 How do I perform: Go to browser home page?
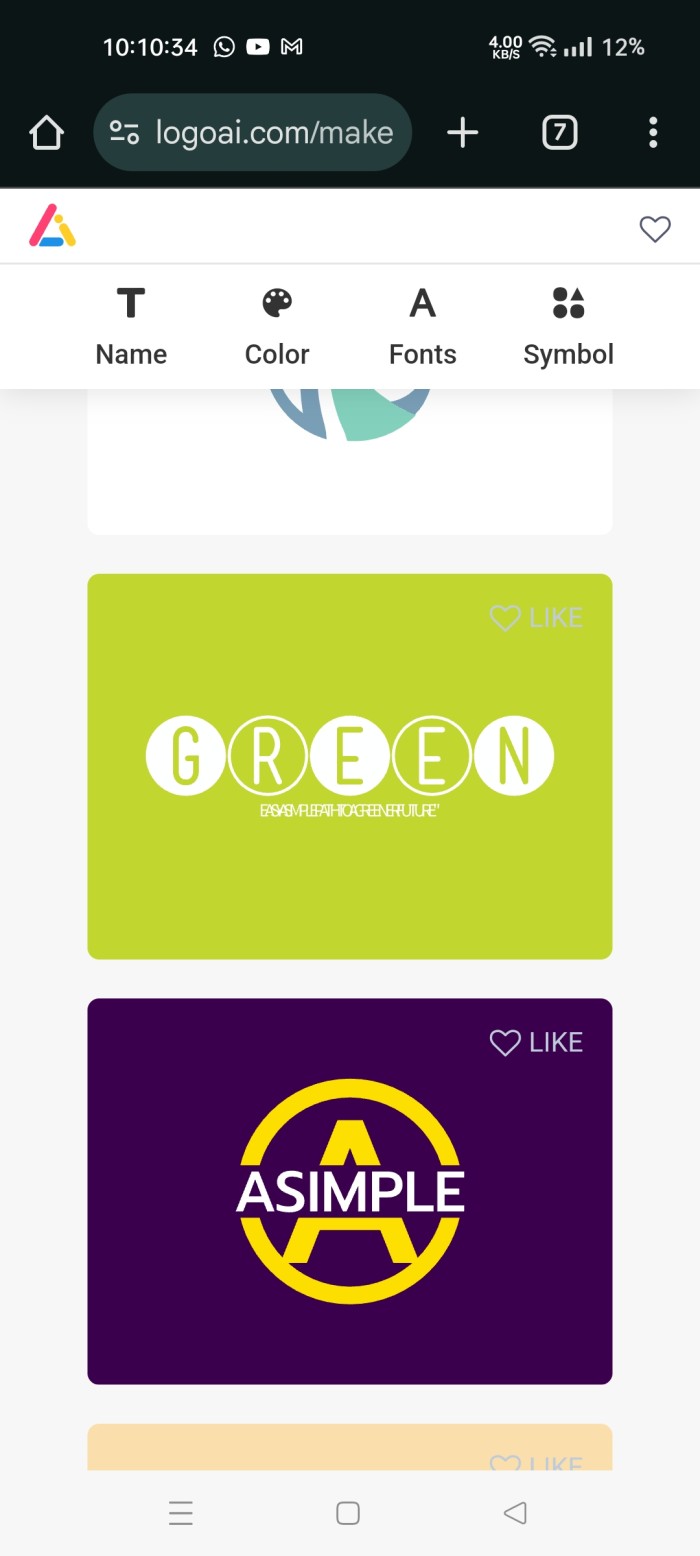coord(47,132)
